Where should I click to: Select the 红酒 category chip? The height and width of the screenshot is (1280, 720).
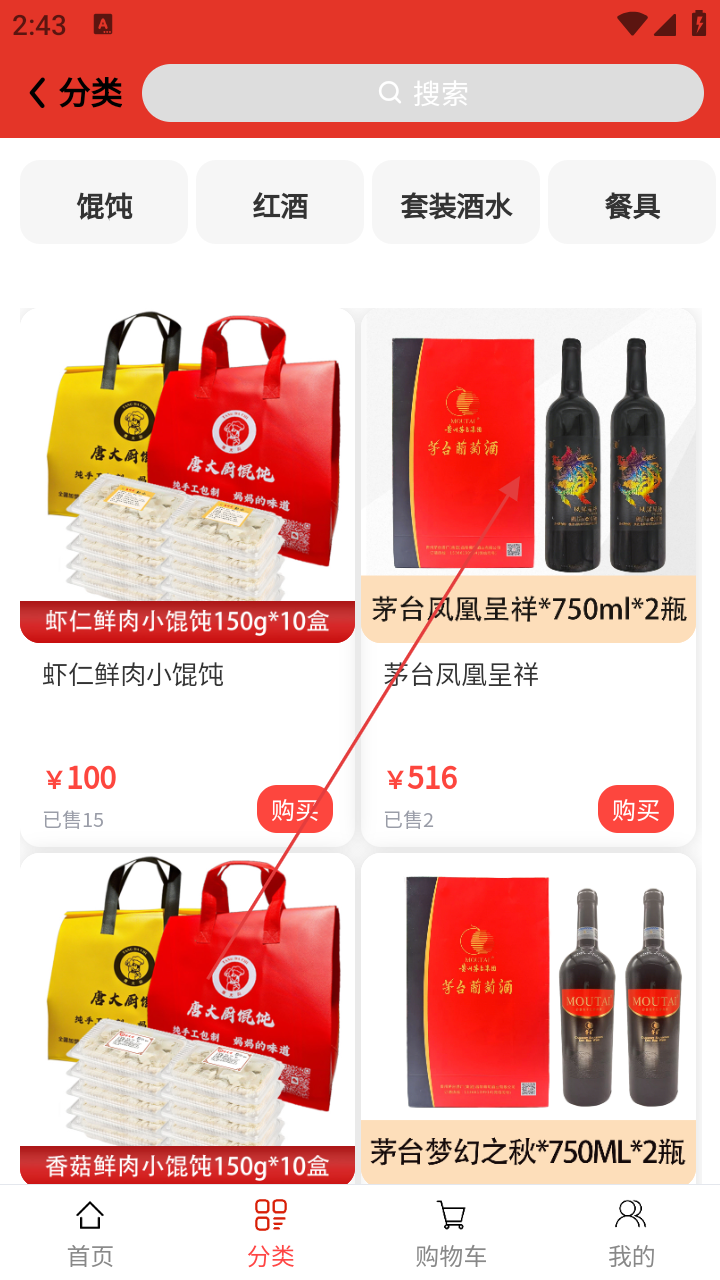[280, 206]
